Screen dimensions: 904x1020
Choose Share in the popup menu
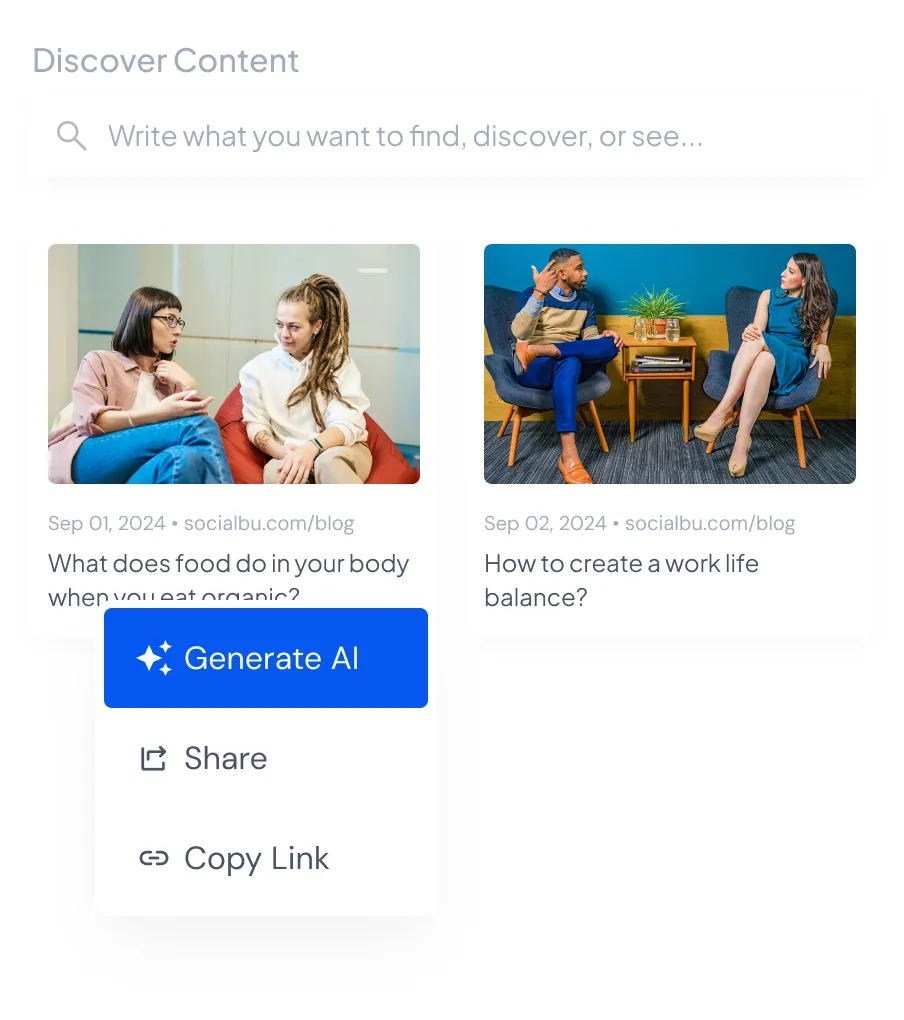pyautogui.click(x=265, y=758)
